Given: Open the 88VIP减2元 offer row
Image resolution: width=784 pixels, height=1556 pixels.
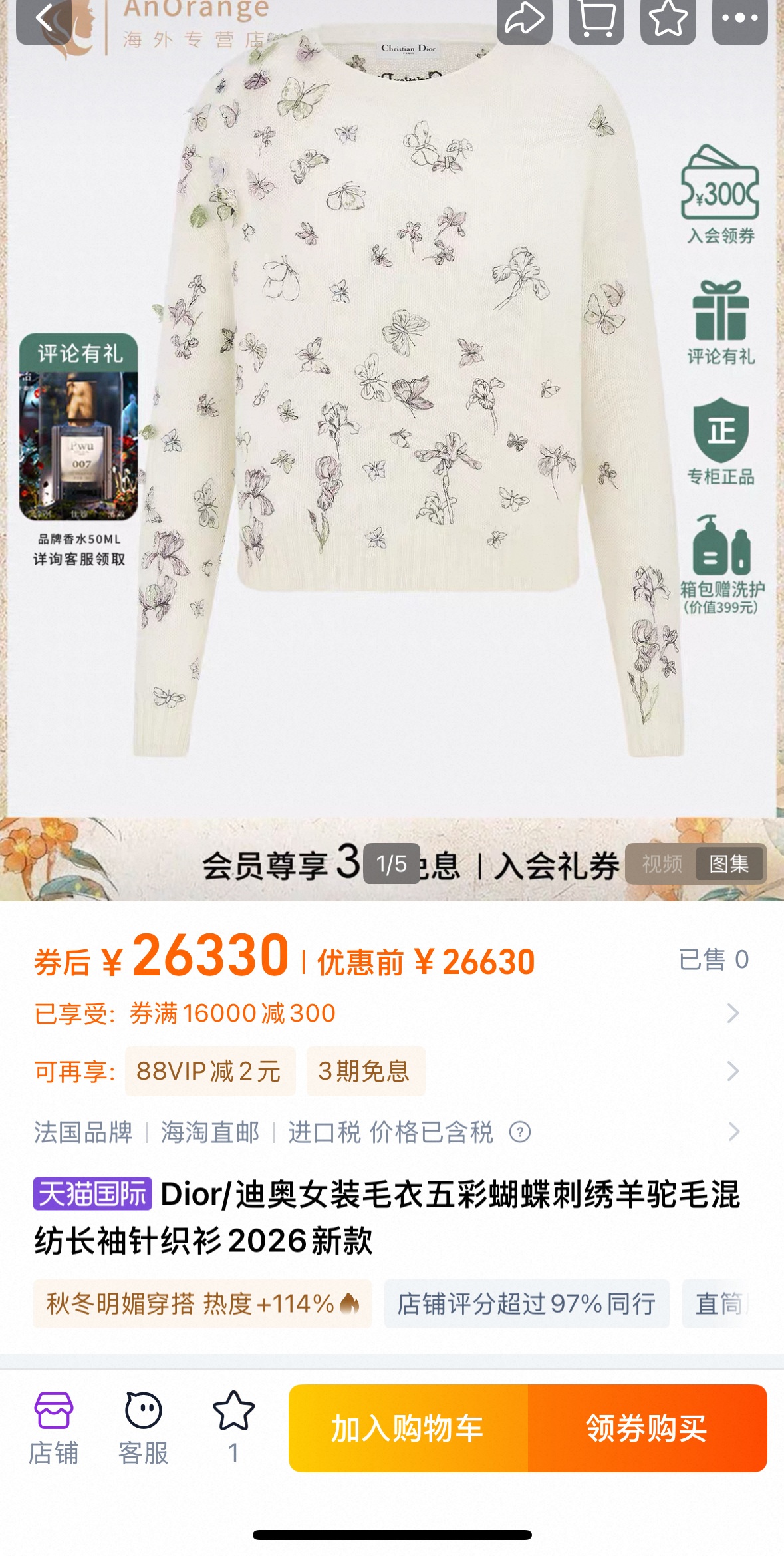Looking at the screenshot, I should pyautogui.click(x=209, y=1071).
